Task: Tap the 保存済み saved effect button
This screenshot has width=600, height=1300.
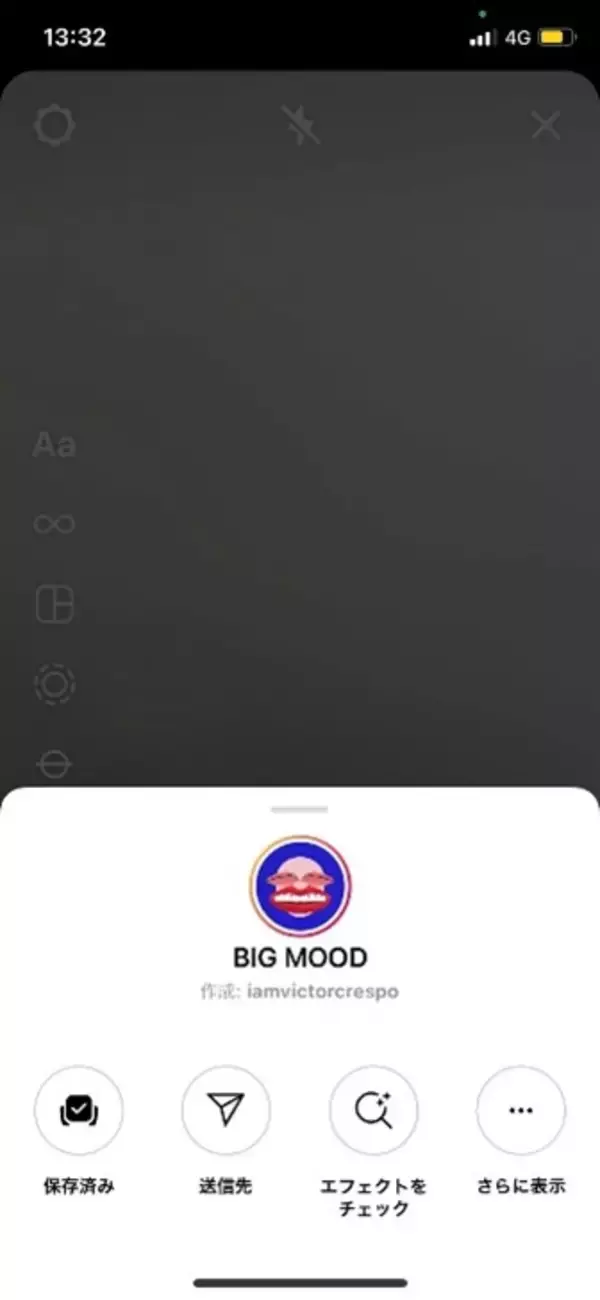Action: [x=79, y=1110]
